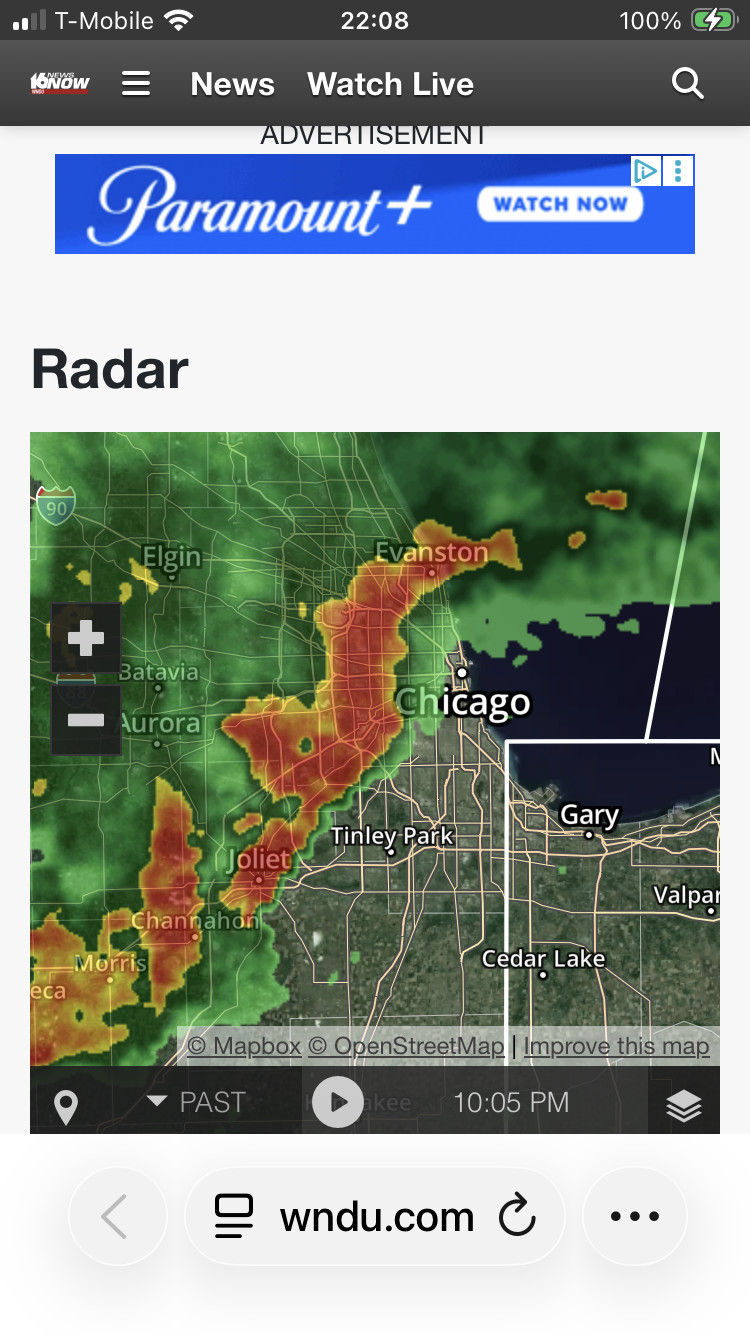Image resolution: width=750 pixels, height=1334 pixels.
Task: Tap the wndu.com address bar
Action: pos(376,1217)
